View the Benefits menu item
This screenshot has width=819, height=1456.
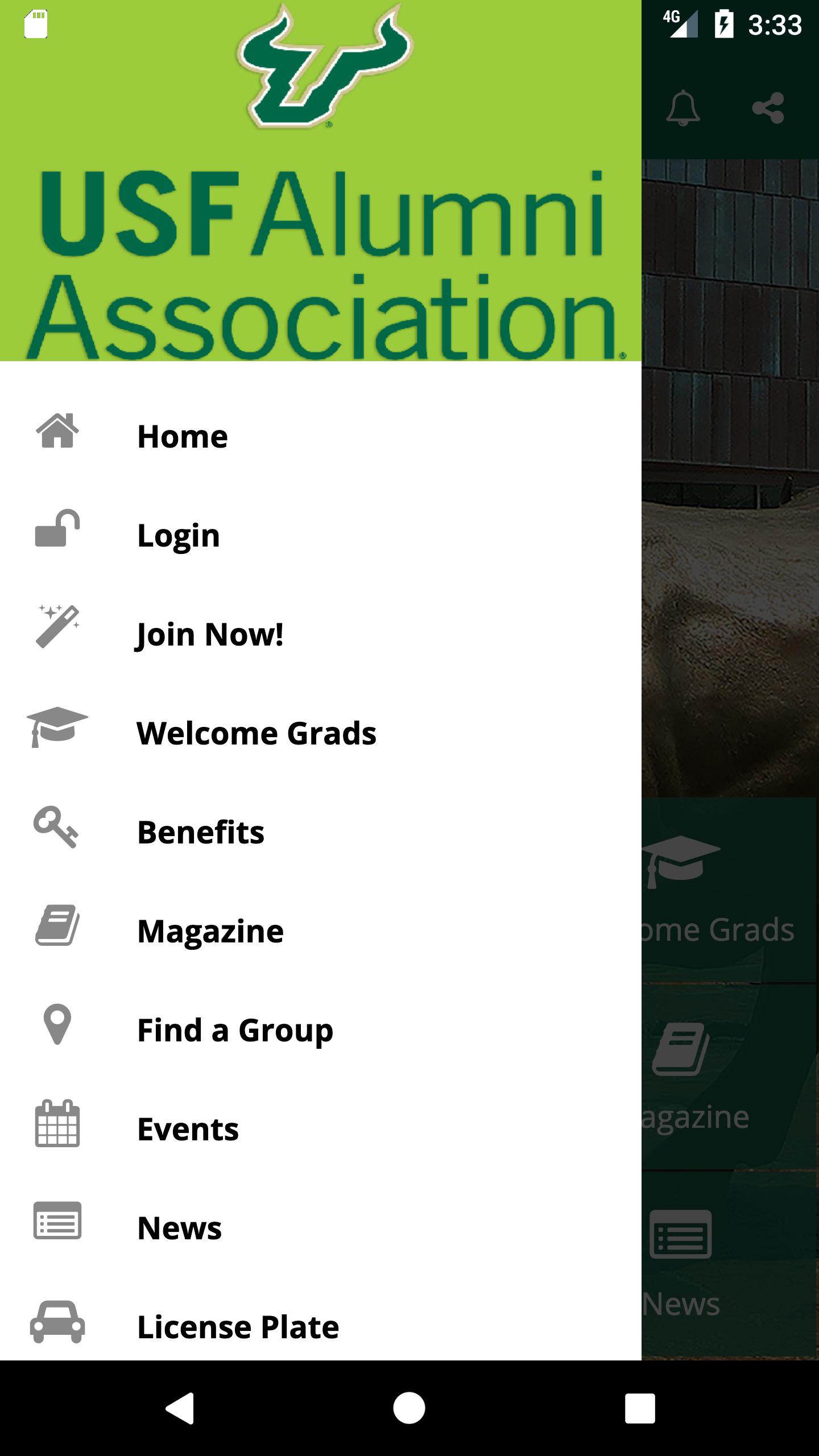coord(321,832)
